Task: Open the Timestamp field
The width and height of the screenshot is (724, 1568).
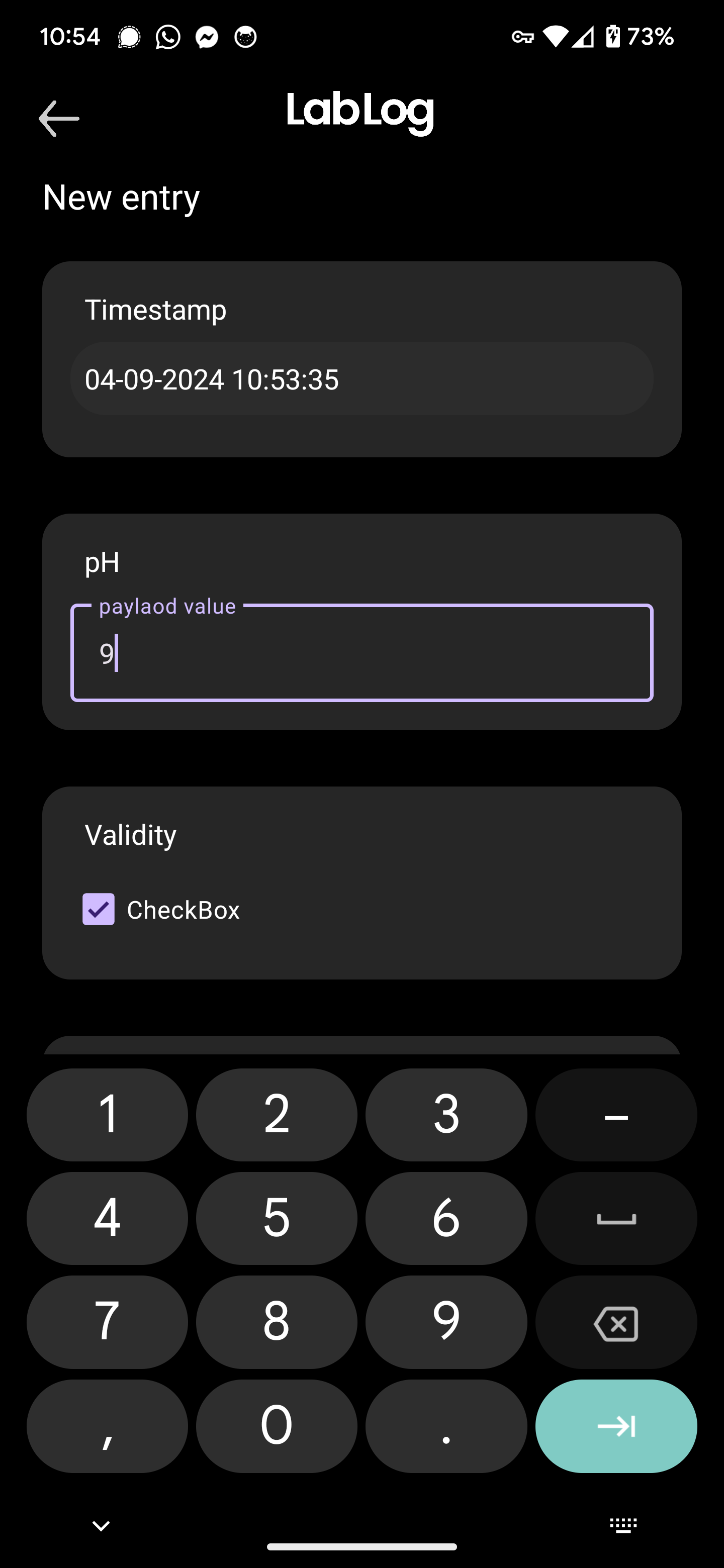Action: click(x=361, y=378)
